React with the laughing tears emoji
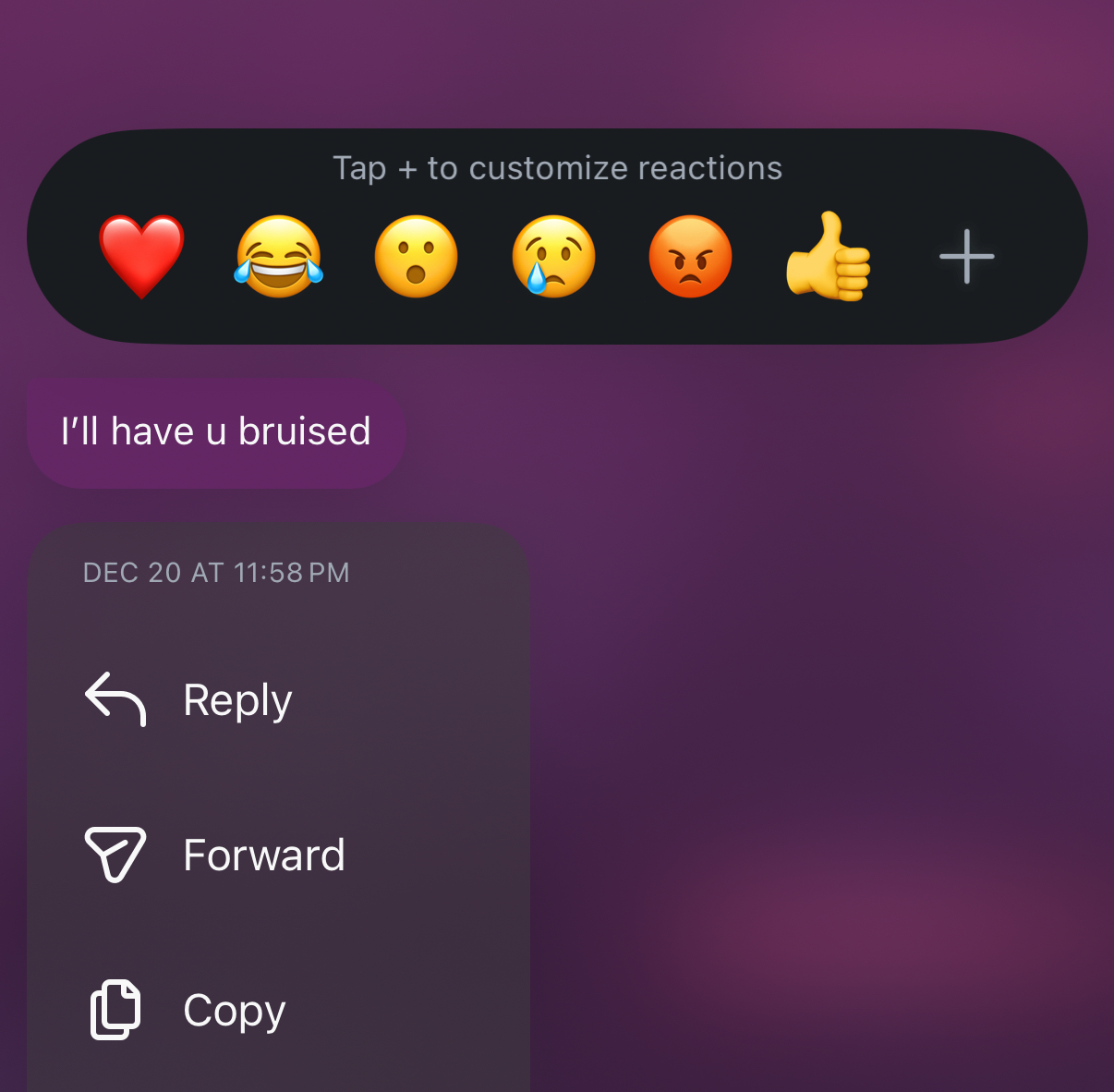 click(278, 257)
